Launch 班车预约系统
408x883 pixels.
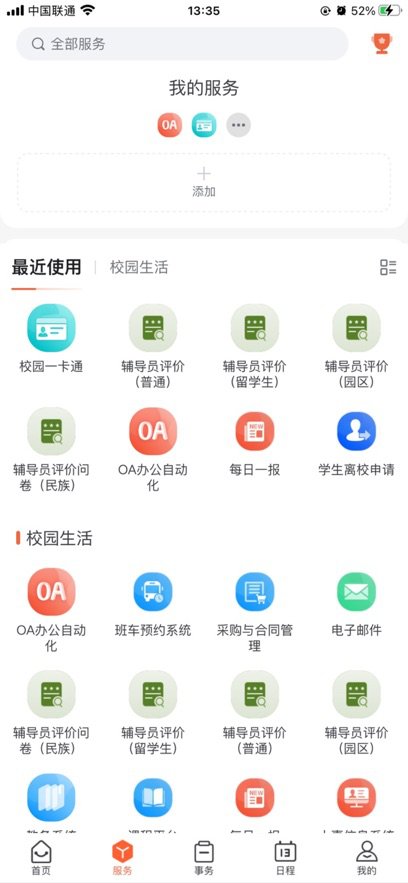click(153, 603)
